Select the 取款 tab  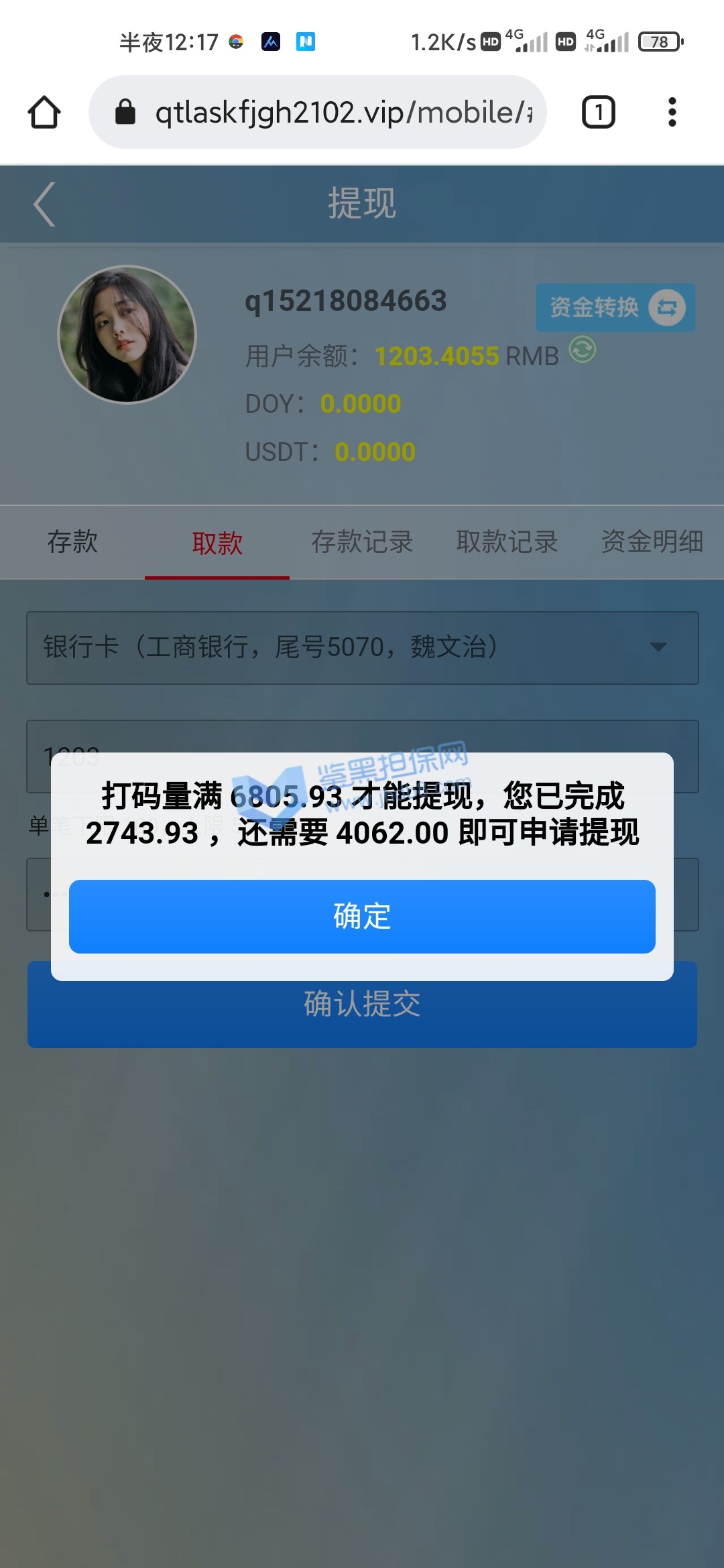tap(217, 543)
